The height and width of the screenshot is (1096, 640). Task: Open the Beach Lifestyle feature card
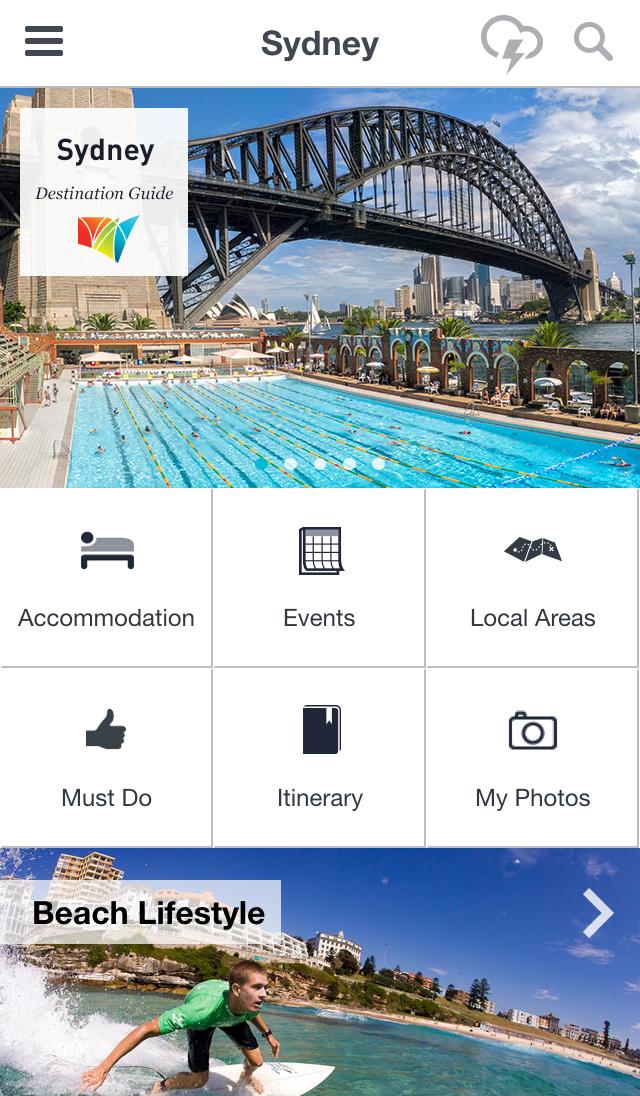pos(320,972)
